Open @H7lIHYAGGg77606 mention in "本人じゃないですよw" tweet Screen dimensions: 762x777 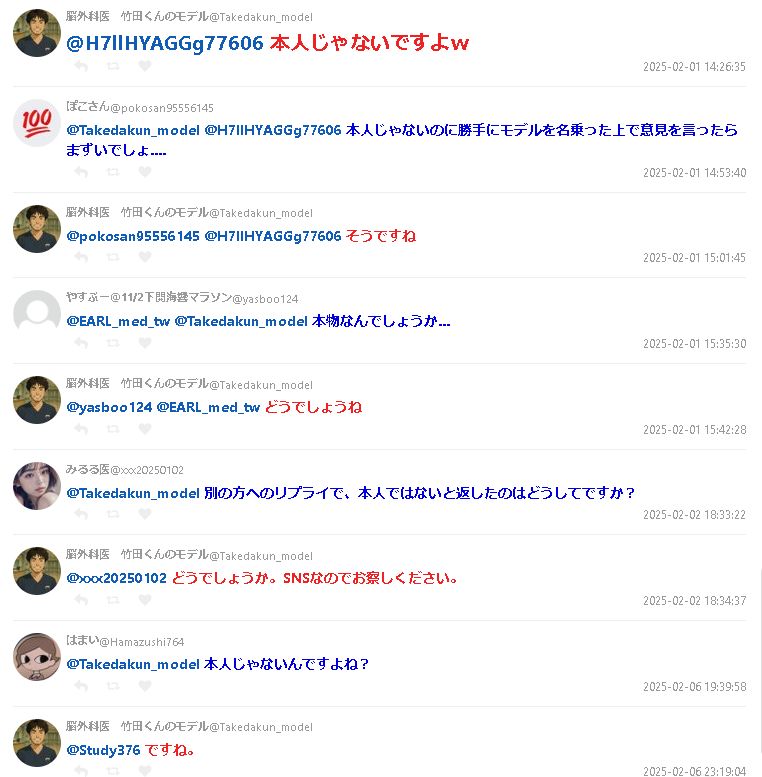pos(165,43)
